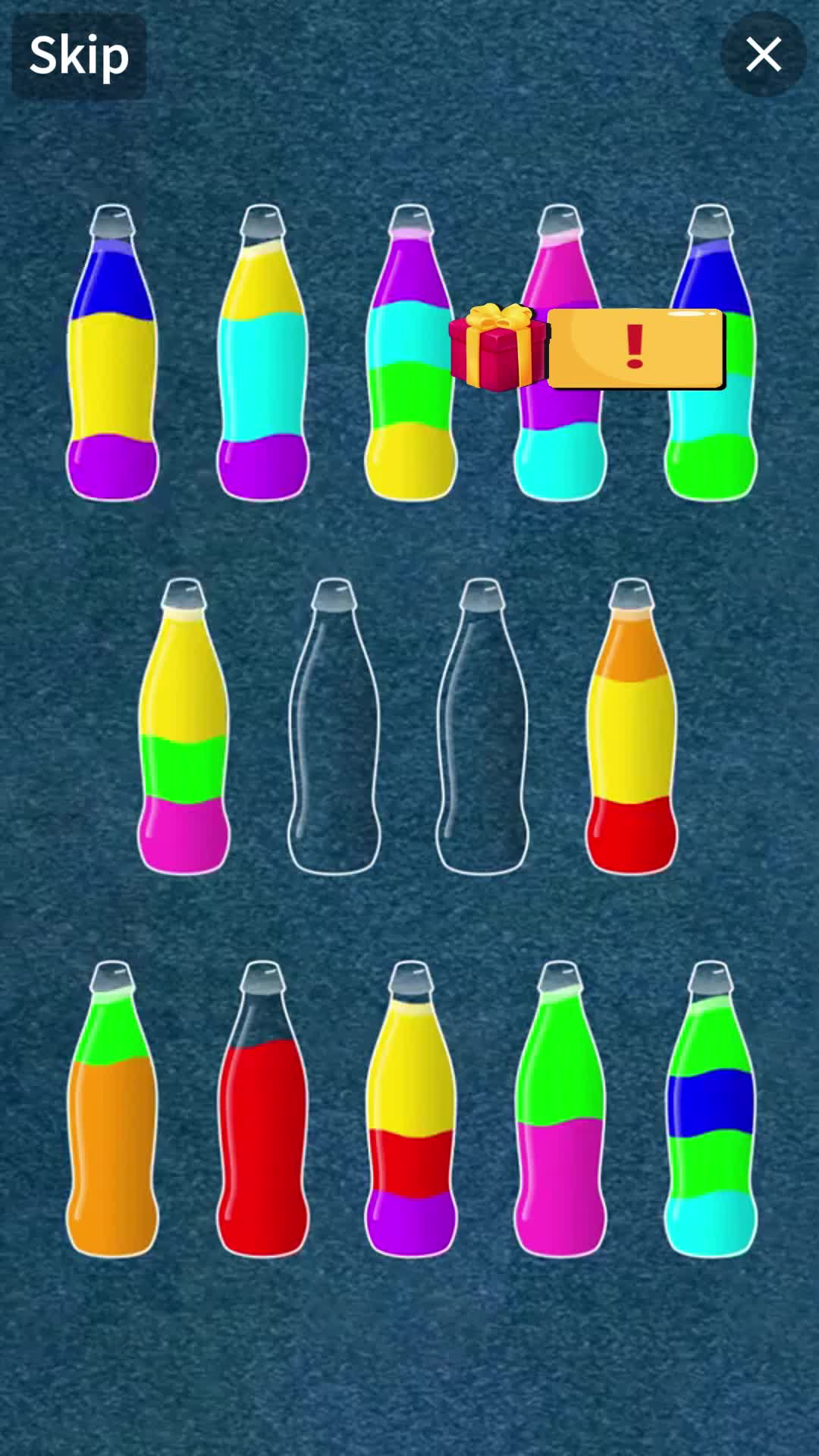
Task: Select the bottle filled only with red
Action: 262,1137
